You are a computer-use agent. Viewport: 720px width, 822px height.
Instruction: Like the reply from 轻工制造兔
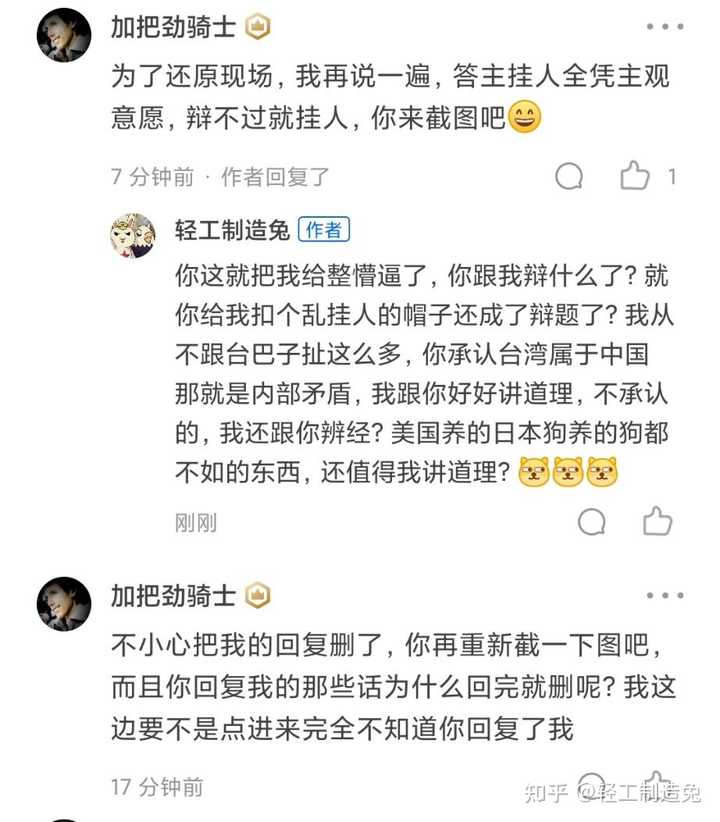tap(657, 521)
